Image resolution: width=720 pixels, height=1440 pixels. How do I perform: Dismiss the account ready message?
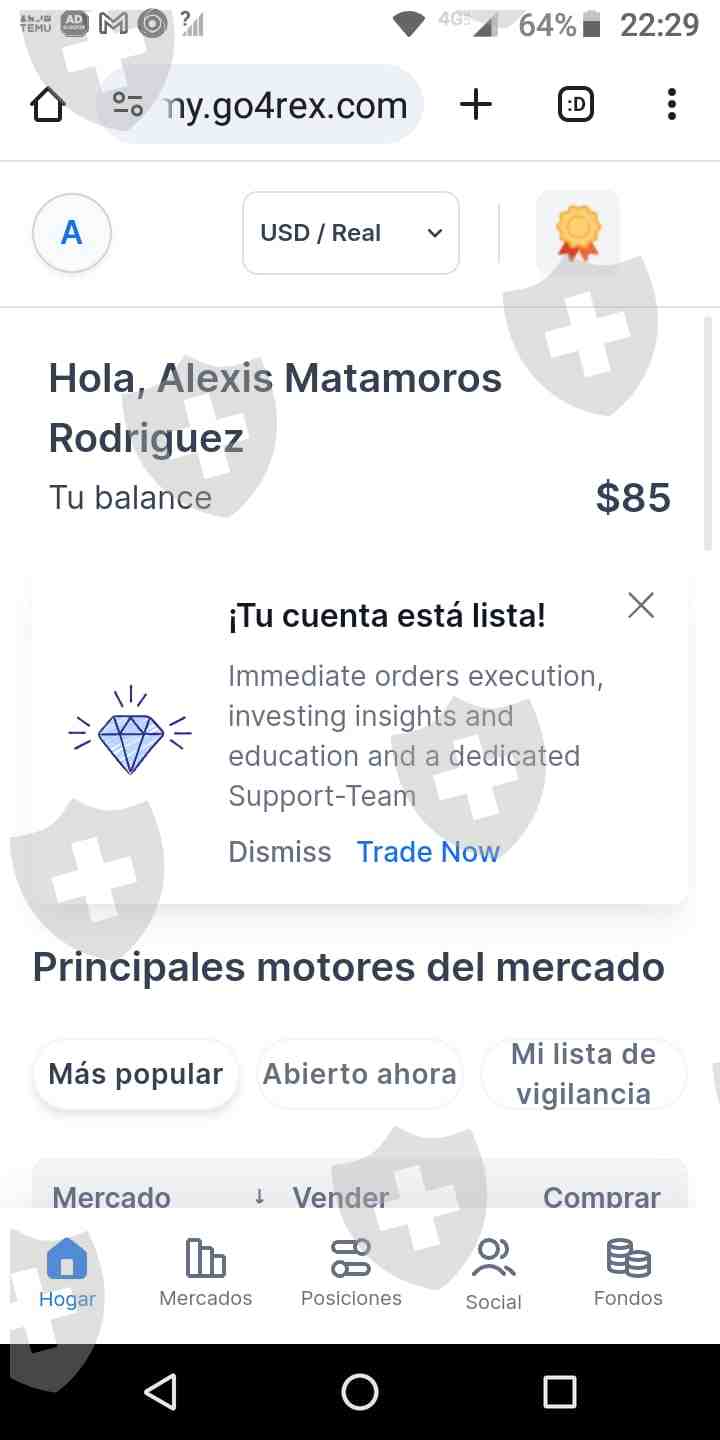(x=280, y=852)
